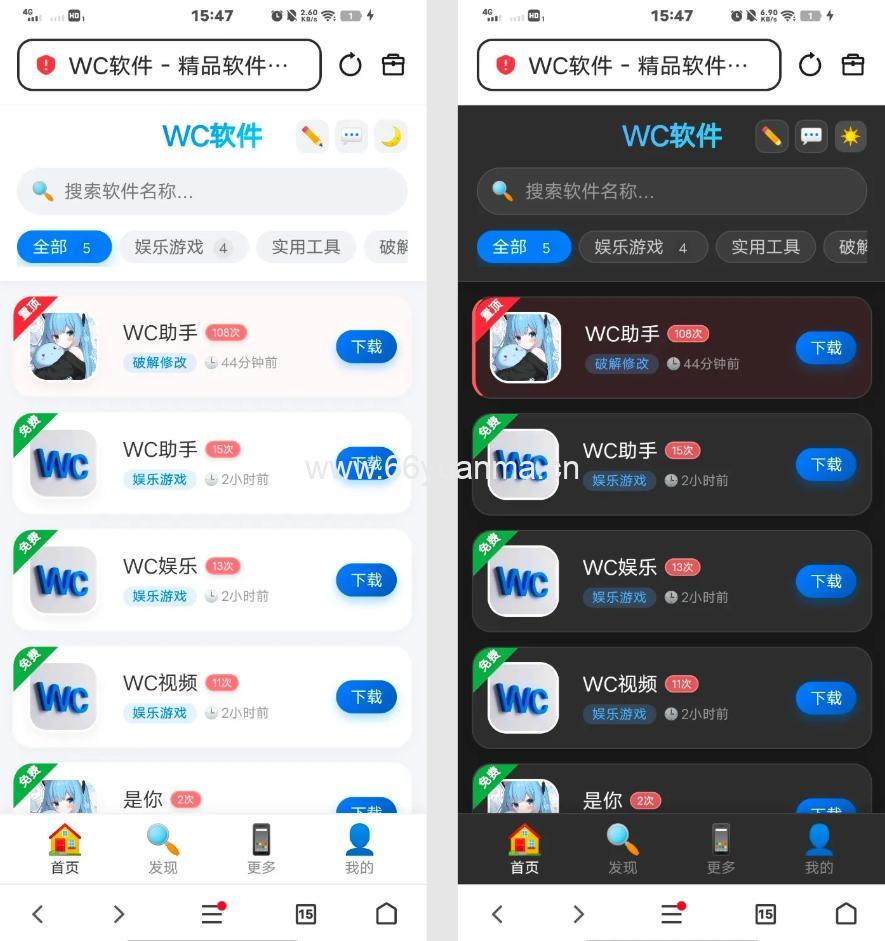
Task: Open the browser menu with red notification dot
Action: click(x=211, y=914)
